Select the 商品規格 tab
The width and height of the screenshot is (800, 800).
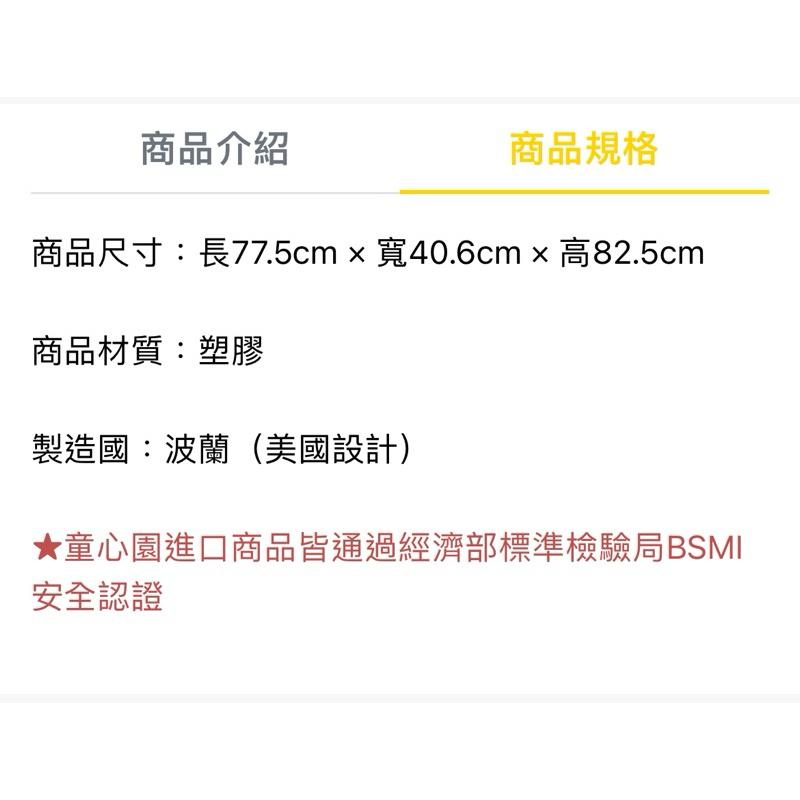pyautogui.click(x=584, y=150)
